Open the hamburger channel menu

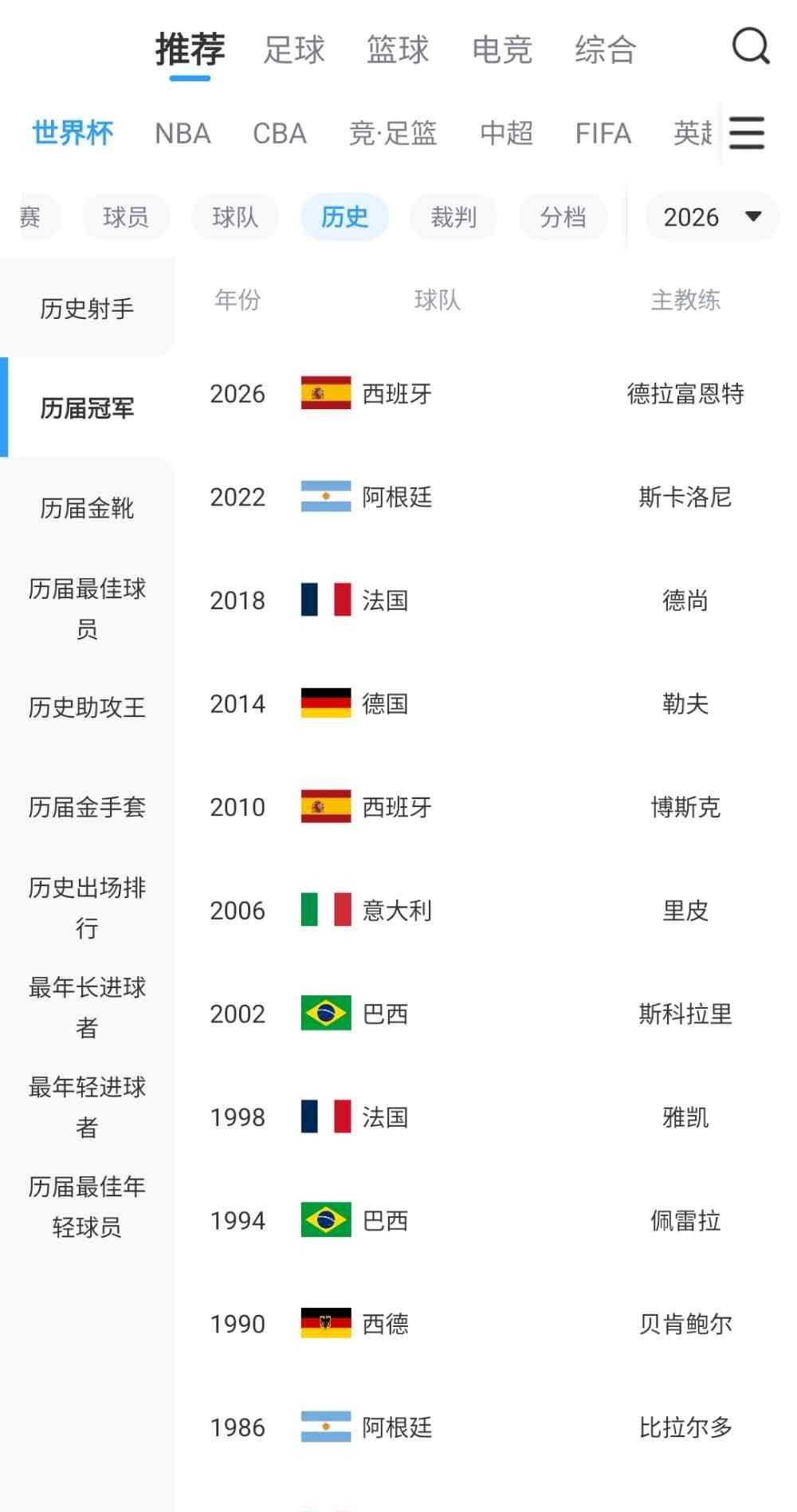tap(747, 133)
